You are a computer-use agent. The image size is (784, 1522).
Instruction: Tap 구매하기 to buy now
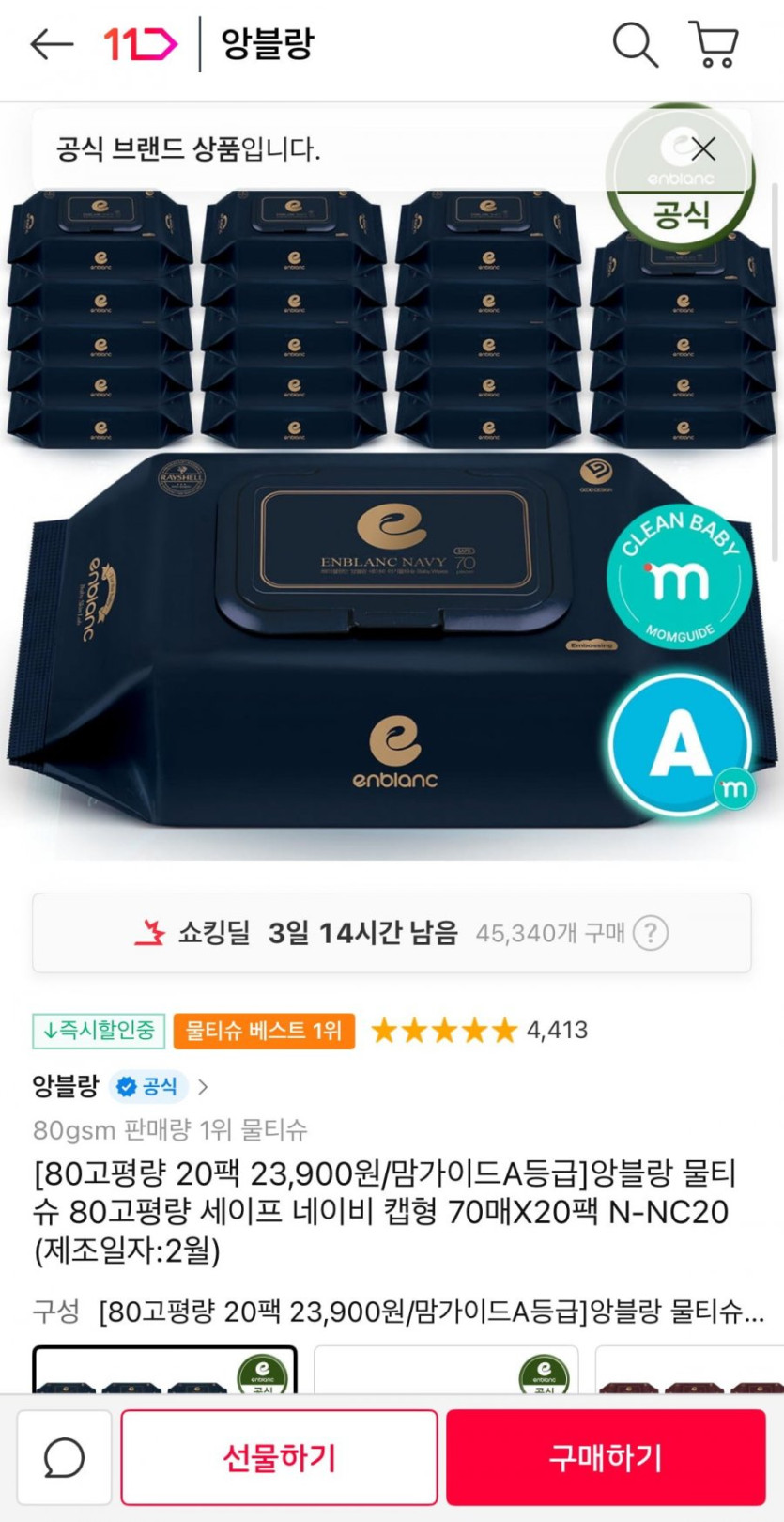[x=606, y=1457]
